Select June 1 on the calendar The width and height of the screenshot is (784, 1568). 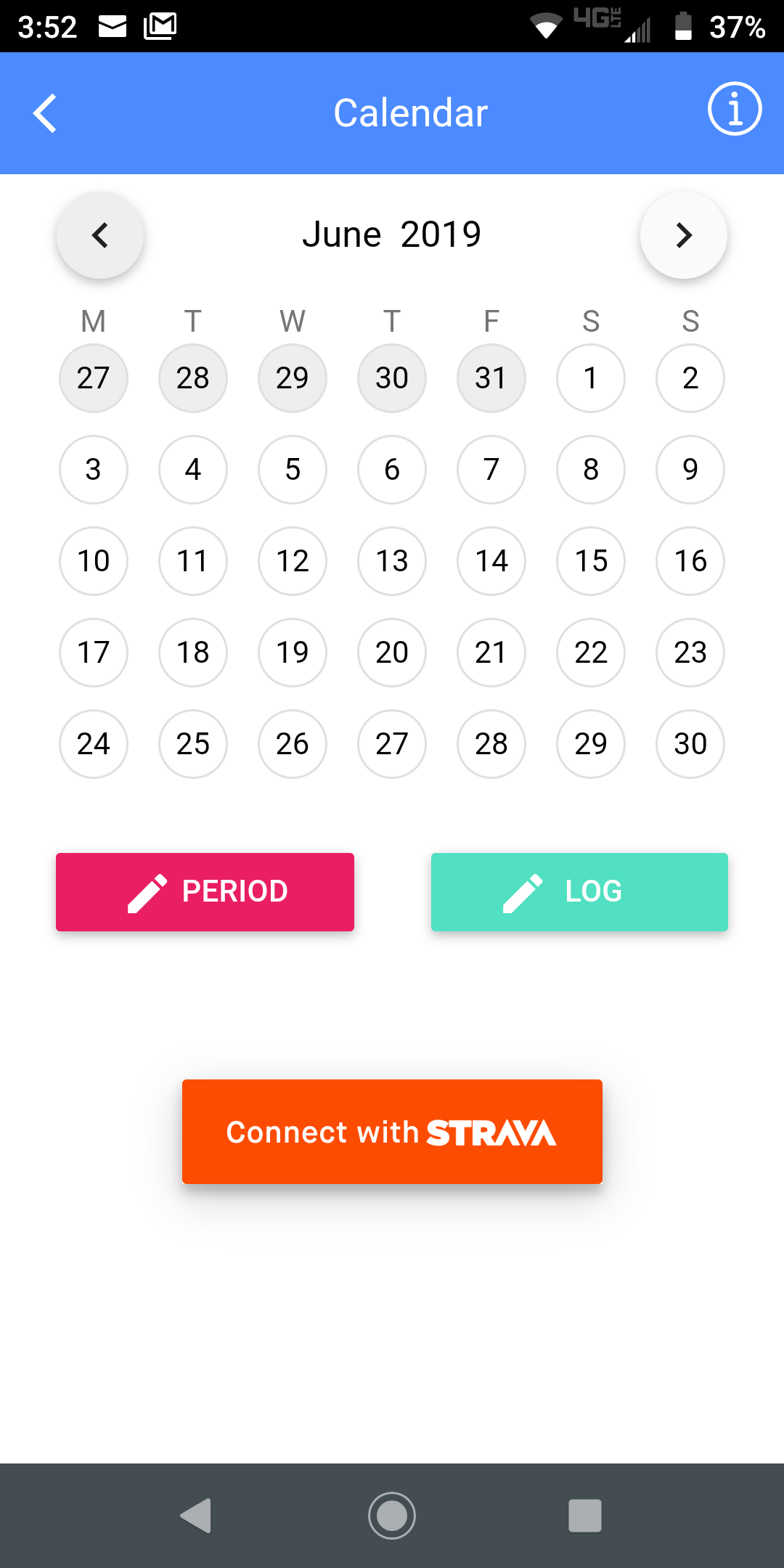(x=591, y=378)
